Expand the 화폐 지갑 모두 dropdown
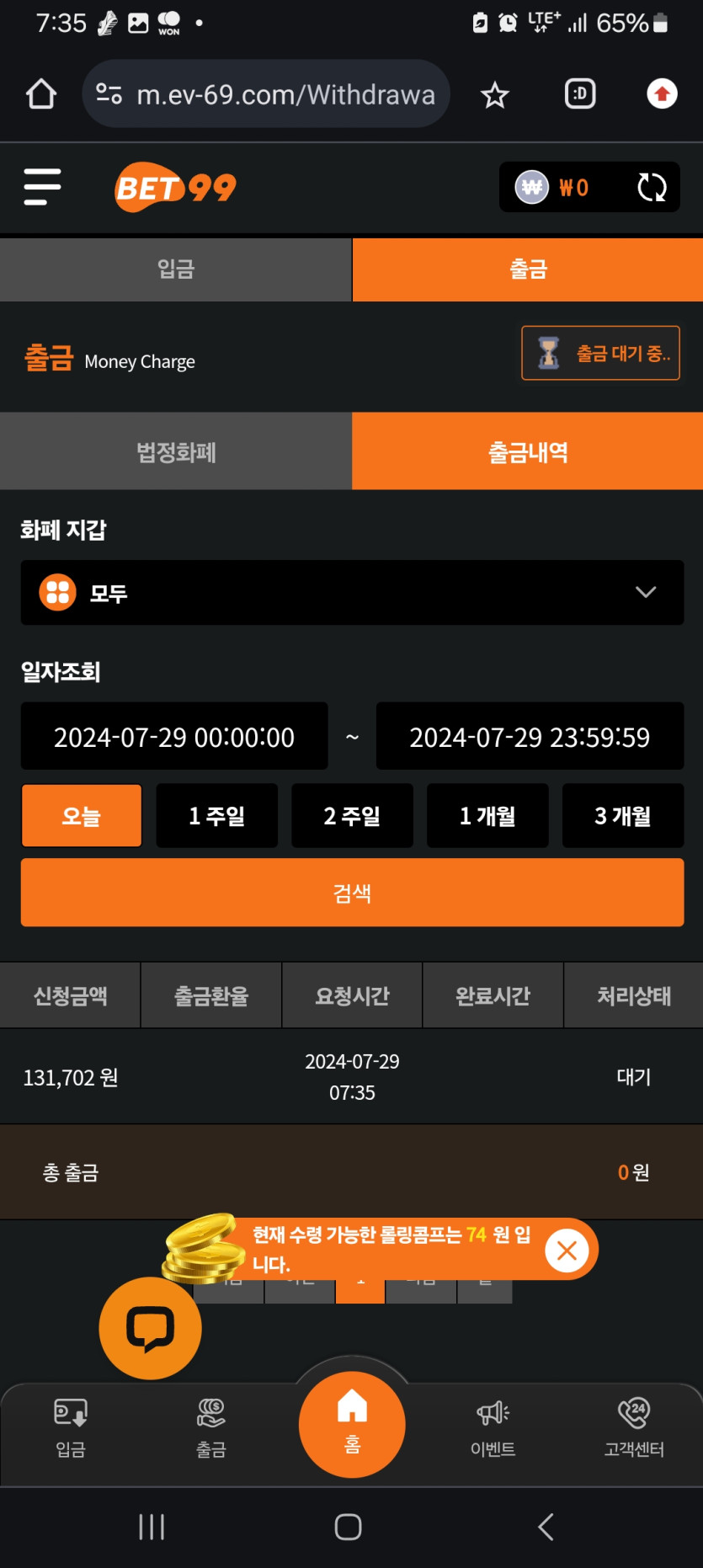 [x=352, y=592]
